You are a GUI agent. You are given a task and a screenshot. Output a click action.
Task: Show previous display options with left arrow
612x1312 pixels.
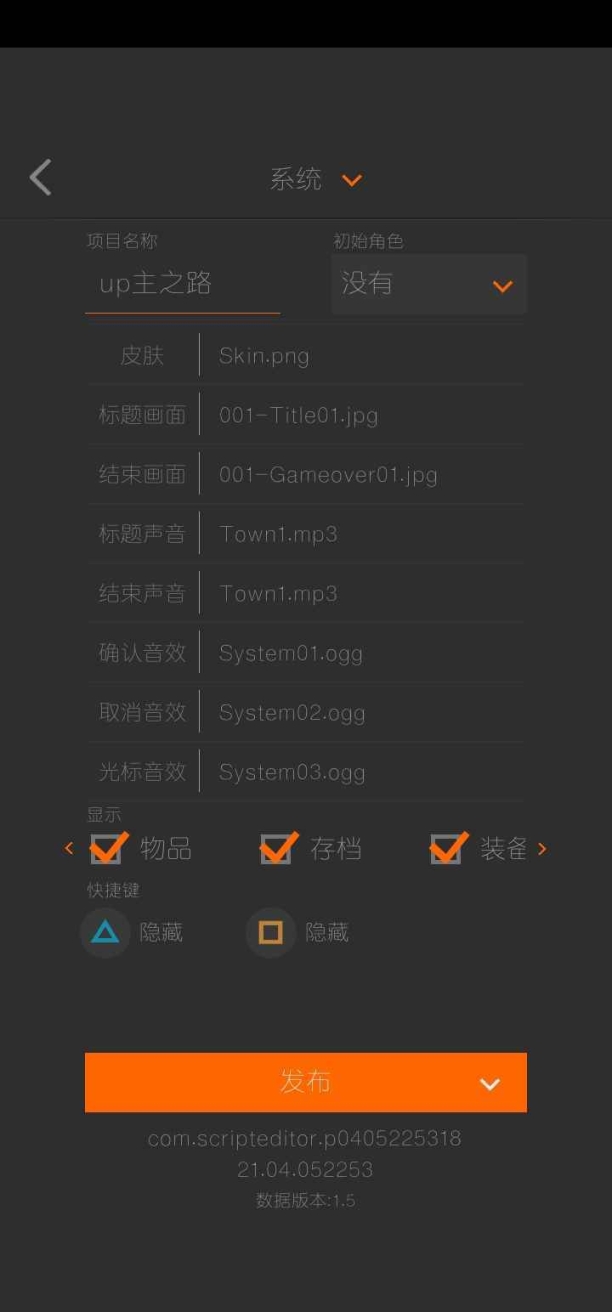click(x=69, y=849)
